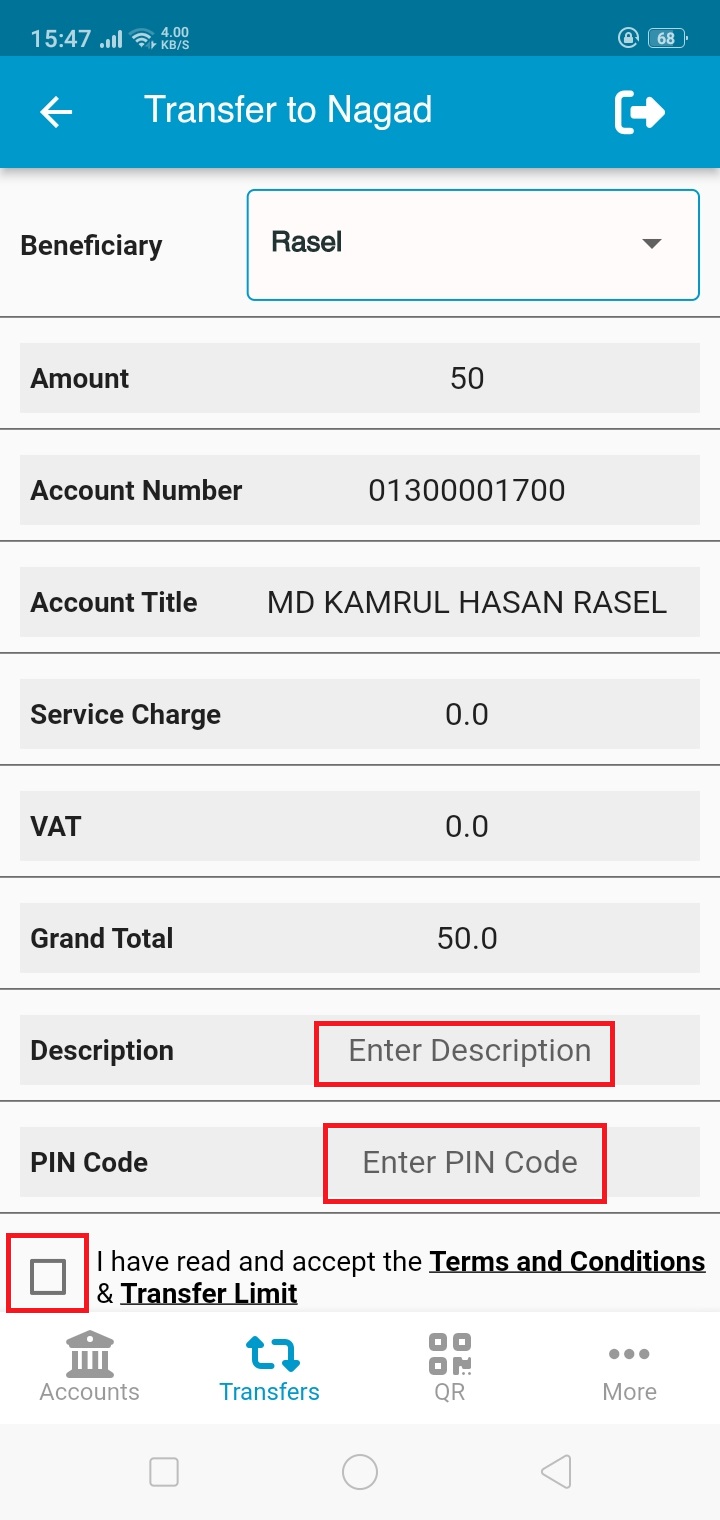Switch to the Accounts tab
Image resolution: width=720 pixels, height=1520 pixels.
coord(90,1366)
